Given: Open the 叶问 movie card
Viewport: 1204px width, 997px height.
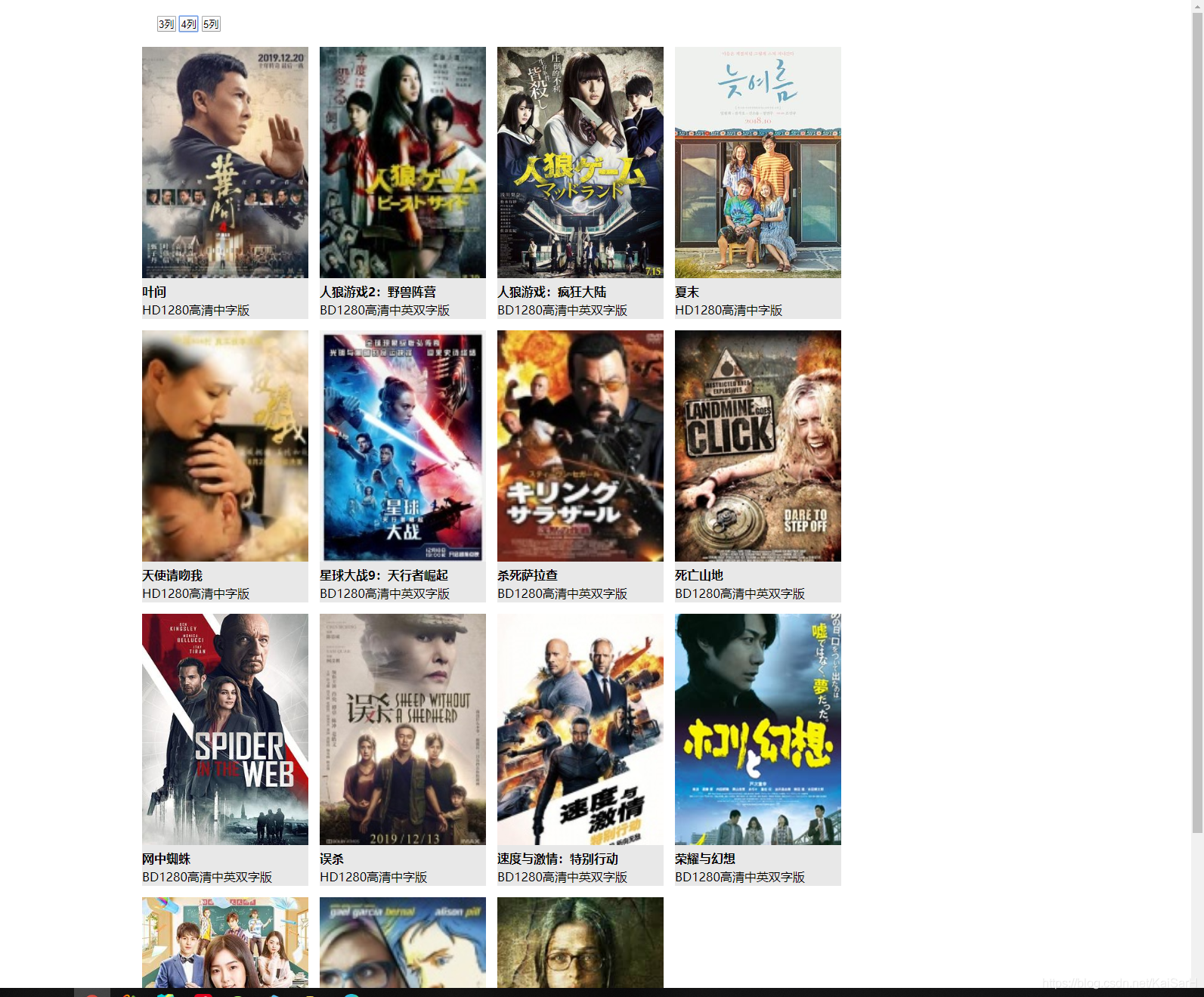Looking at the screenshot, I should (x=224, y=163).
